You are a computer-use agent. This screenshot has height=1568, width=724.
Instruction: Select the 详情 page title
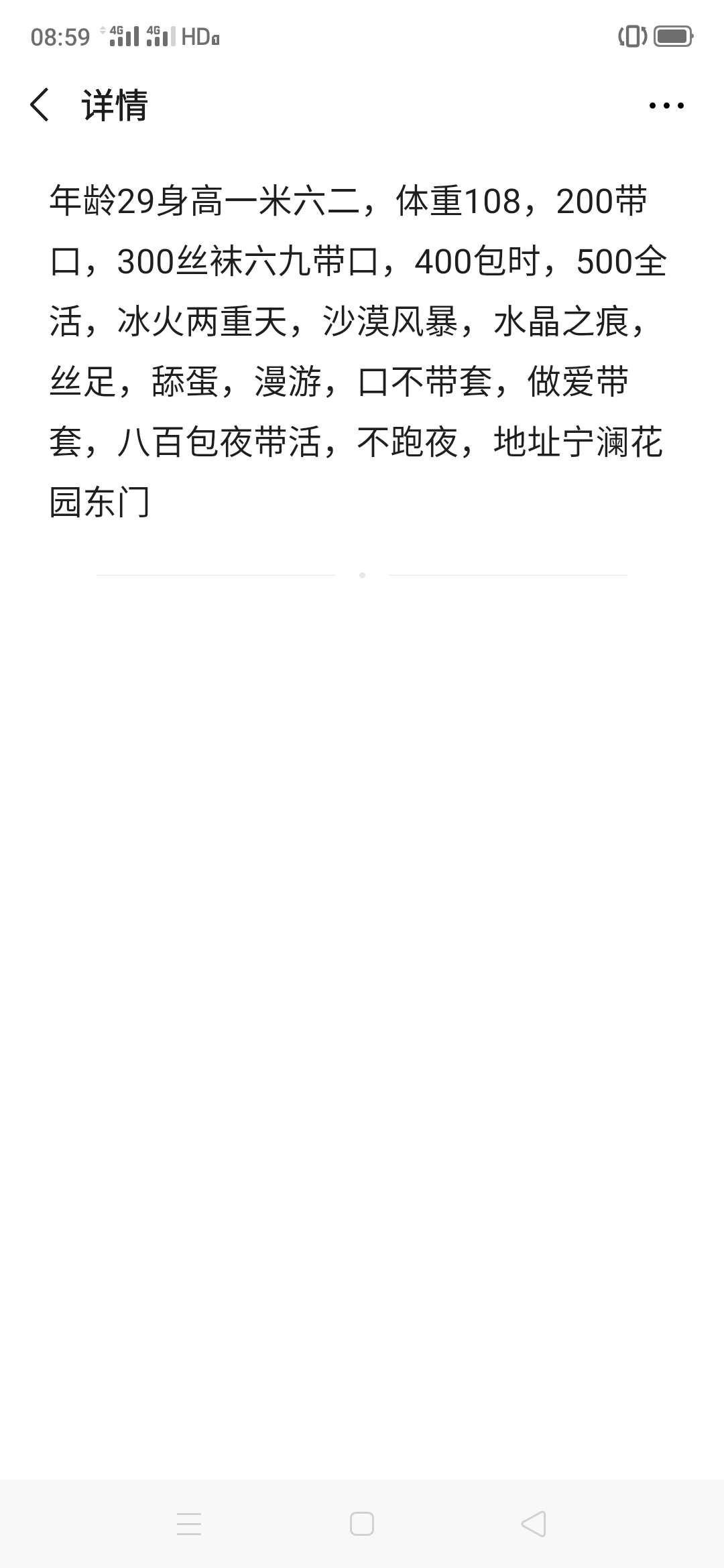coord(114,105)
